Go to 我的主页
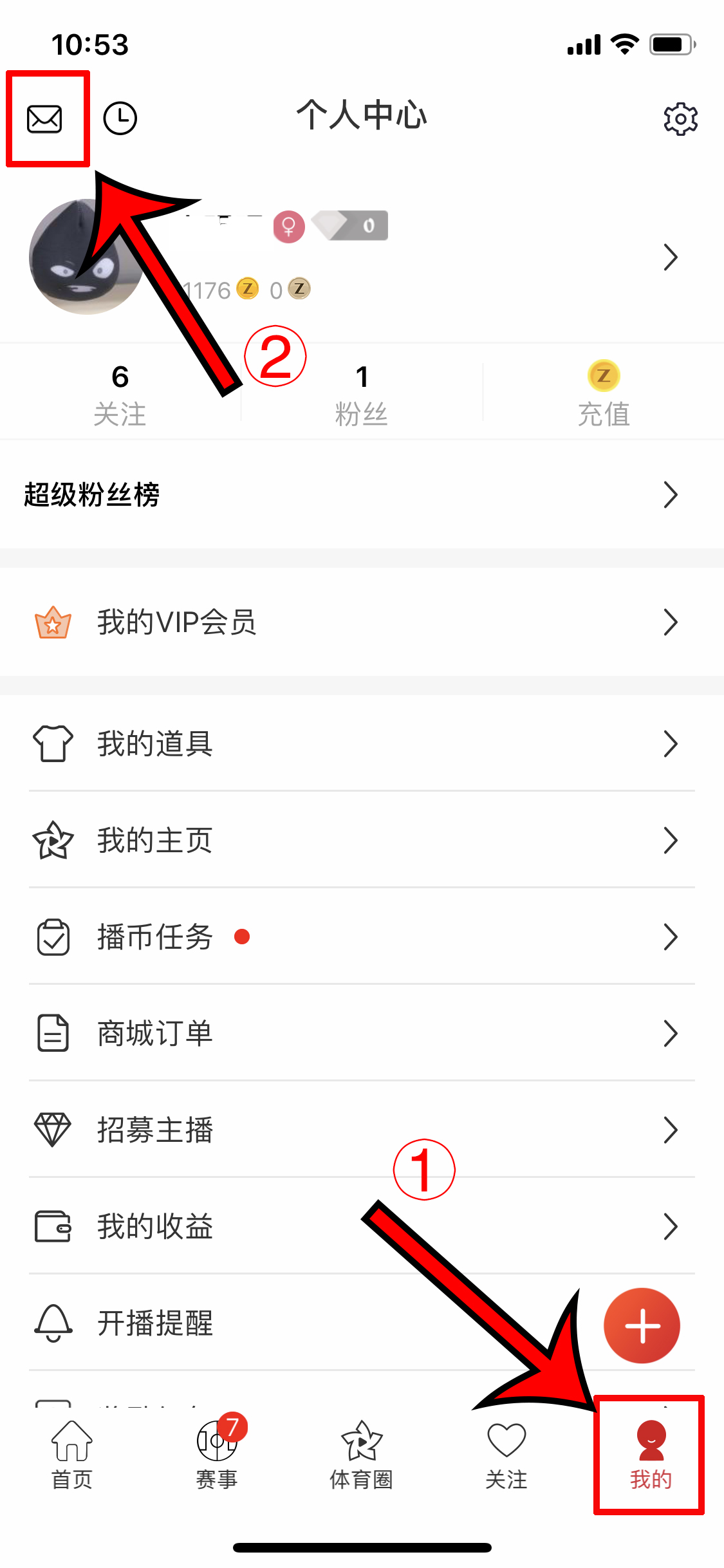Screen dimensions: 724x1568 coord(360,841)
